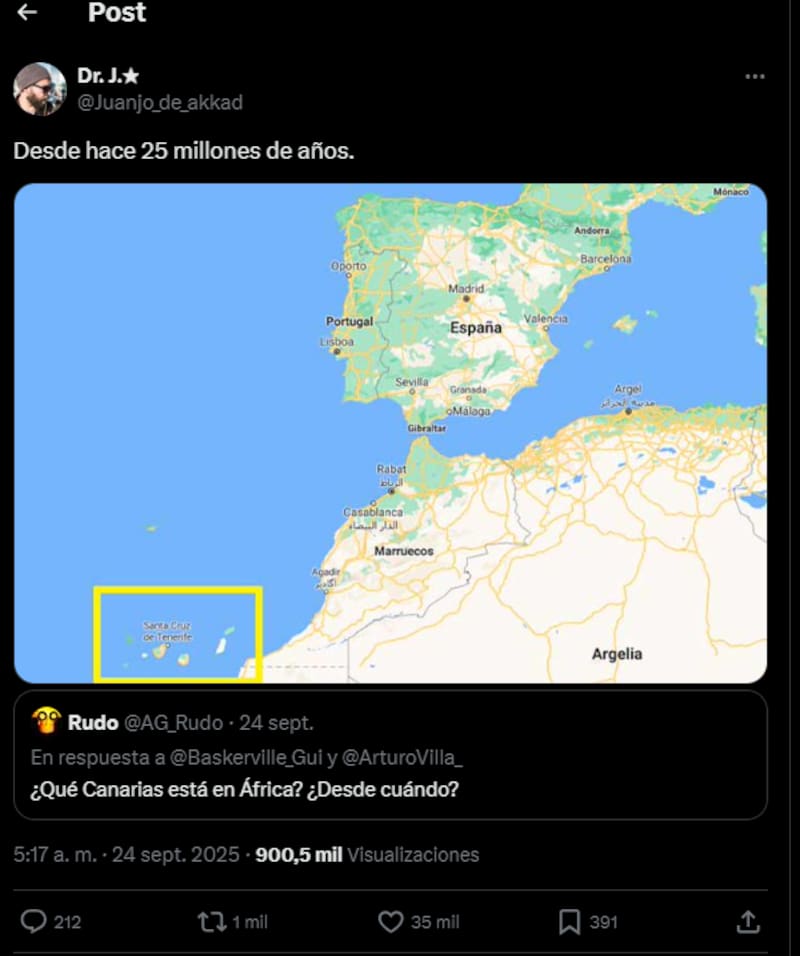The width and height of the screenshot is (800, 956).
Task: Open Dr. J.'s profile picture
Action: (39, 89)
